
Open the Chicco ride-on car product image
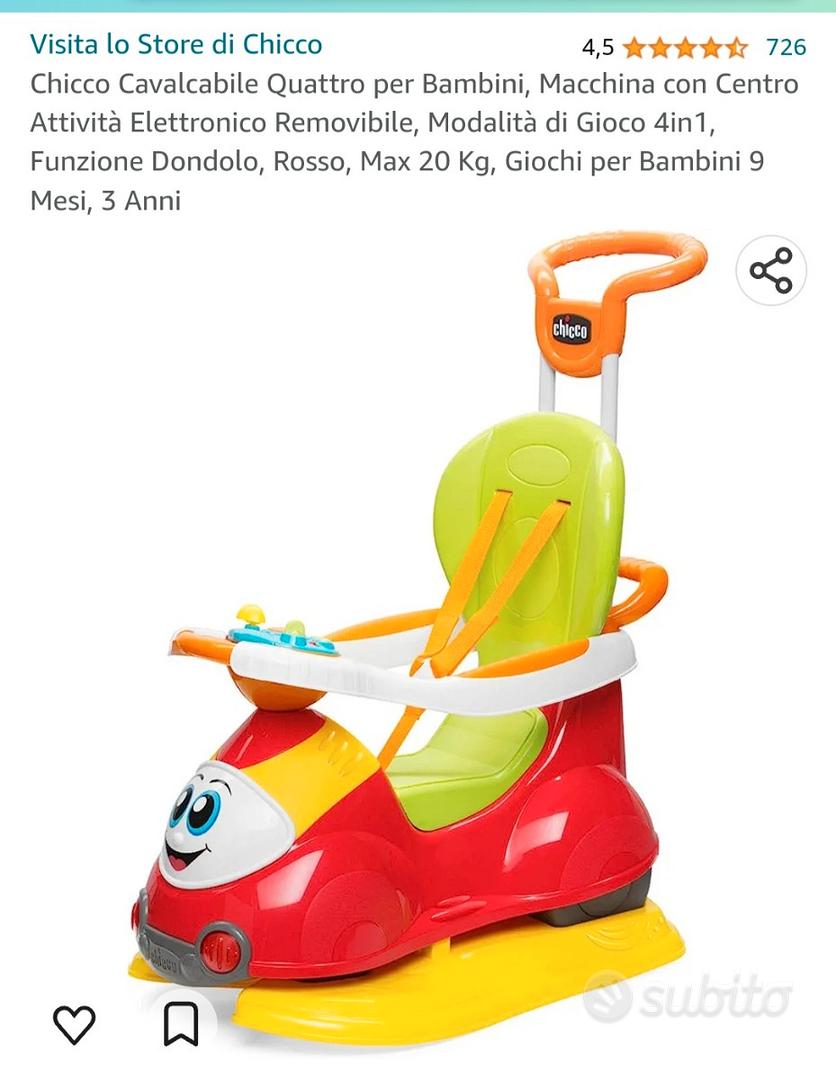pyautogui.click(x=420, y=640)
